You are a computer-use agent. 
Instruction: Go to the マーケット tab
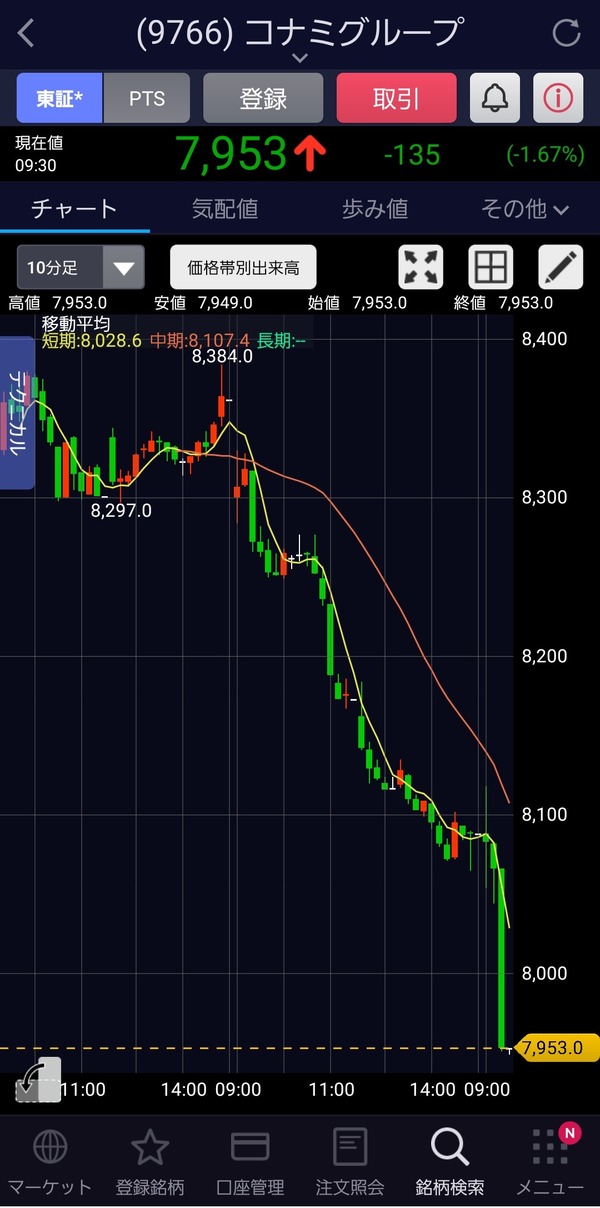pyautogui.click(x=50, y=1163)
